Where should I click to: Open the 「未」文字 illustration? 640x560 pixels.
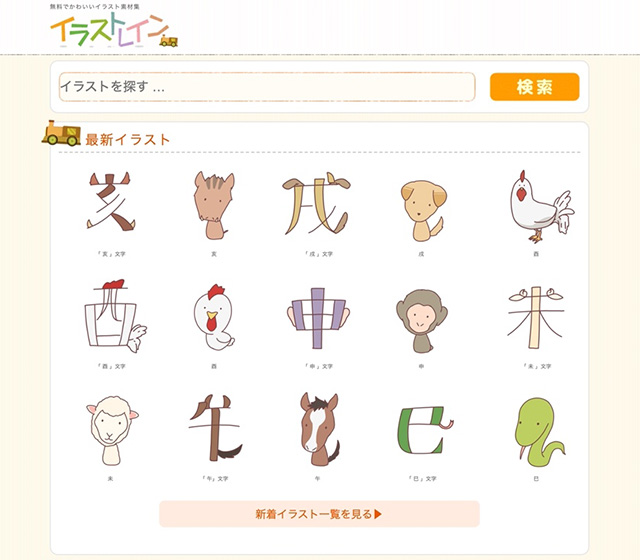click(535, 318)
